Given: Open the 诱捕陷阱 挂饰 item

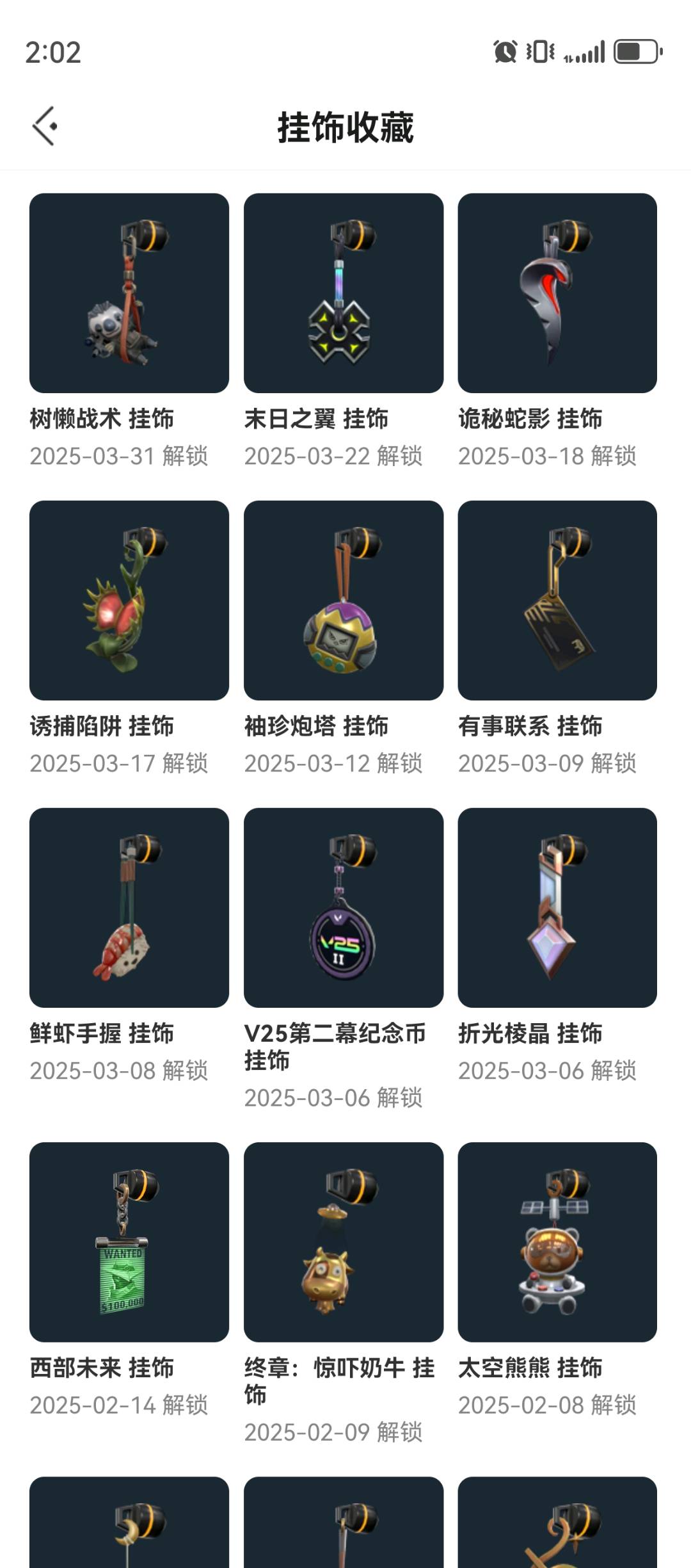Looking at the screenshot, I should pos(129,601).
